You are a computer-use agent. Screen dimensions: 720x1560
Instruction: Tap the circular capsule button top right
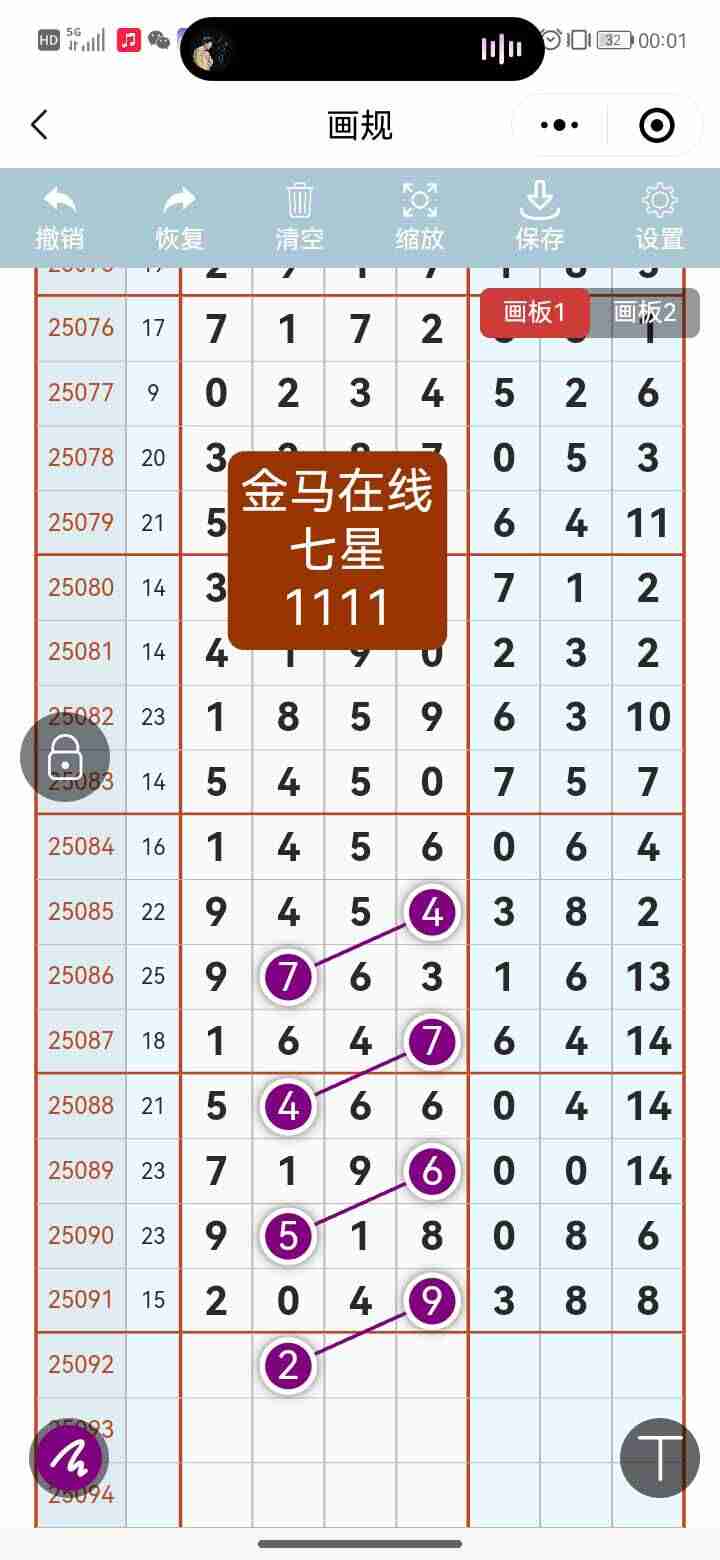tap(655, 125)
